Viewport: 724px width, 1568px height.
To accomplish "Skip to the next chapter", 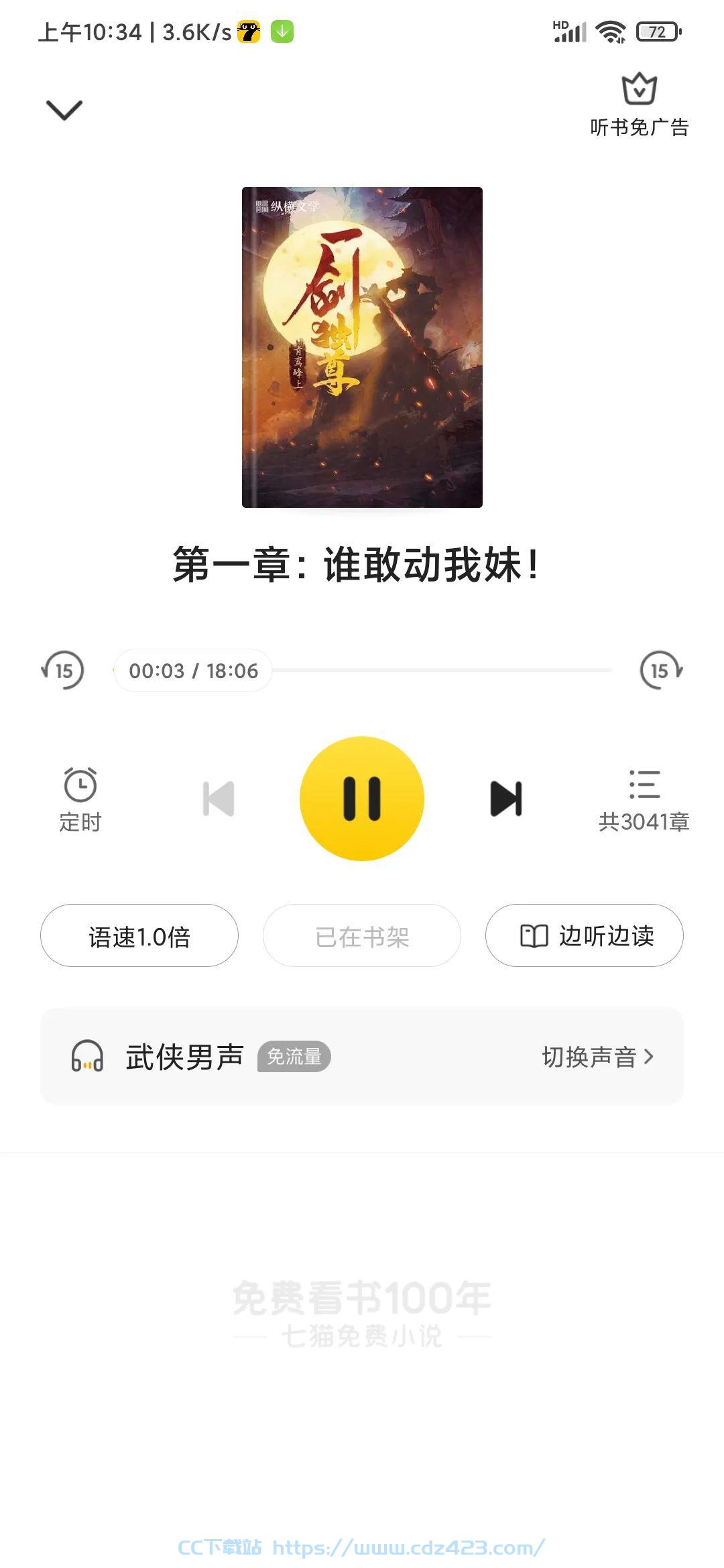I will coord(506,799).
